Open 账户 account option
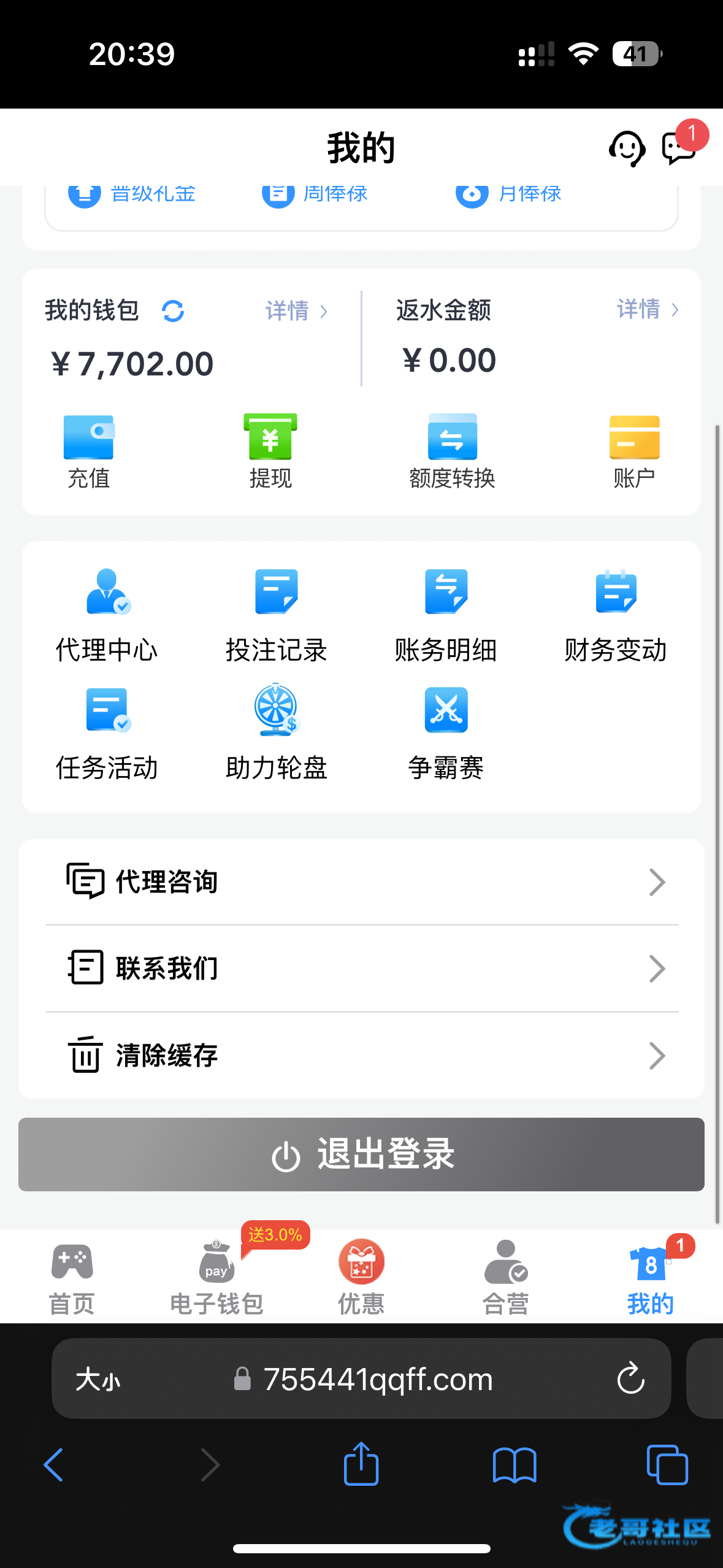 point(634,451)
